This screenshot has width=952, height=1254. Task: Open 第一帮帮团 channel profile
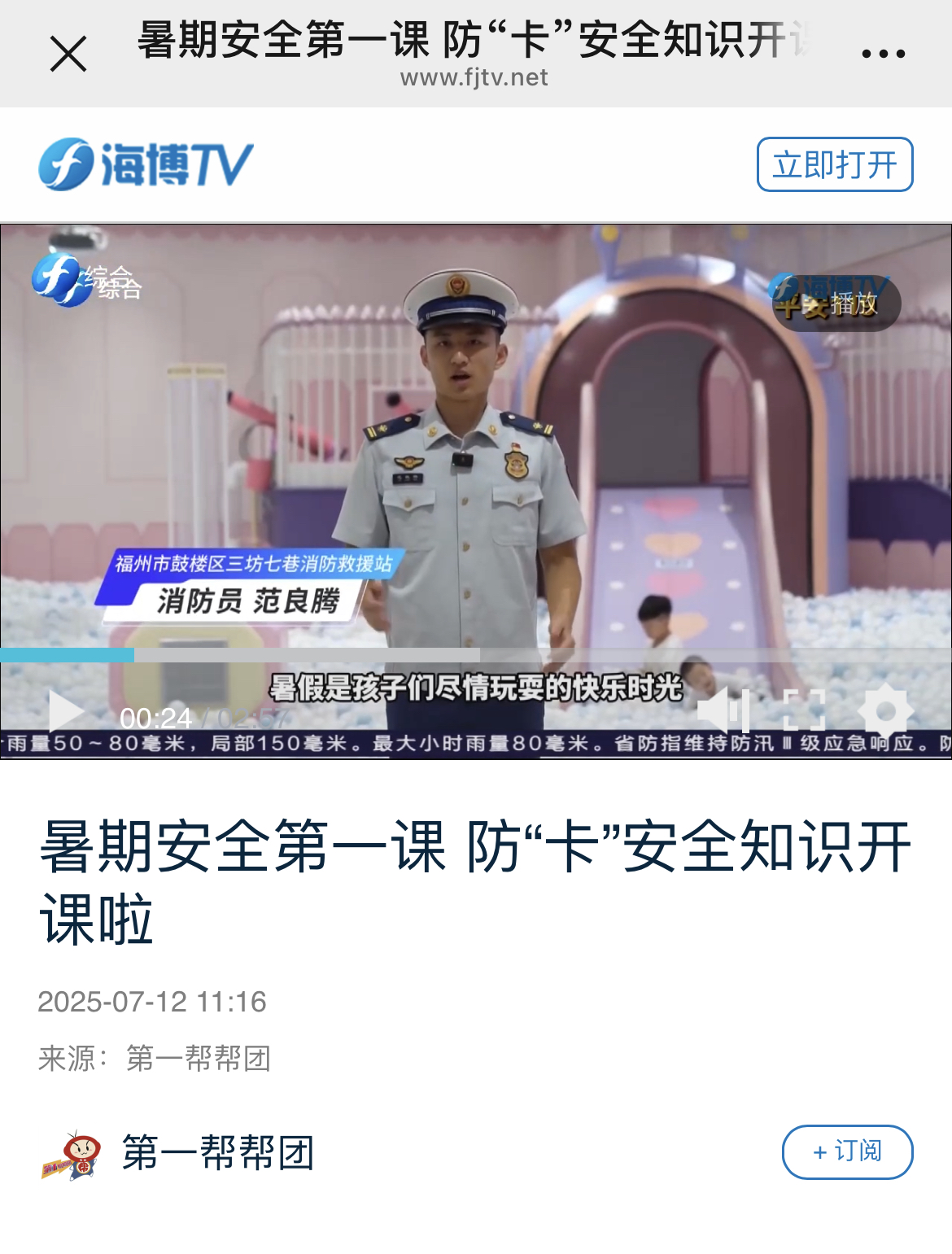(x=216, y=1153)
